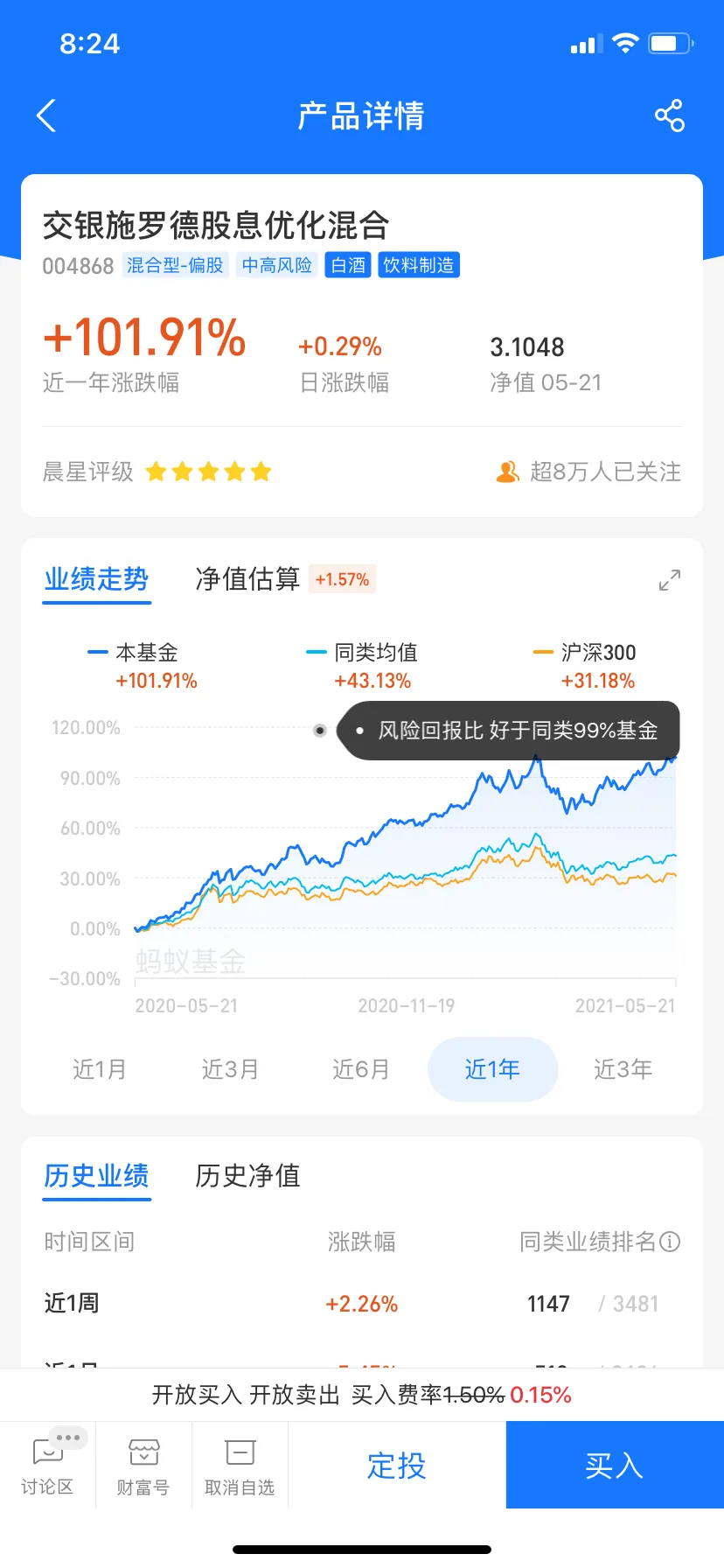Select the 历史业绩 tab

click(x=97, y=1175)
